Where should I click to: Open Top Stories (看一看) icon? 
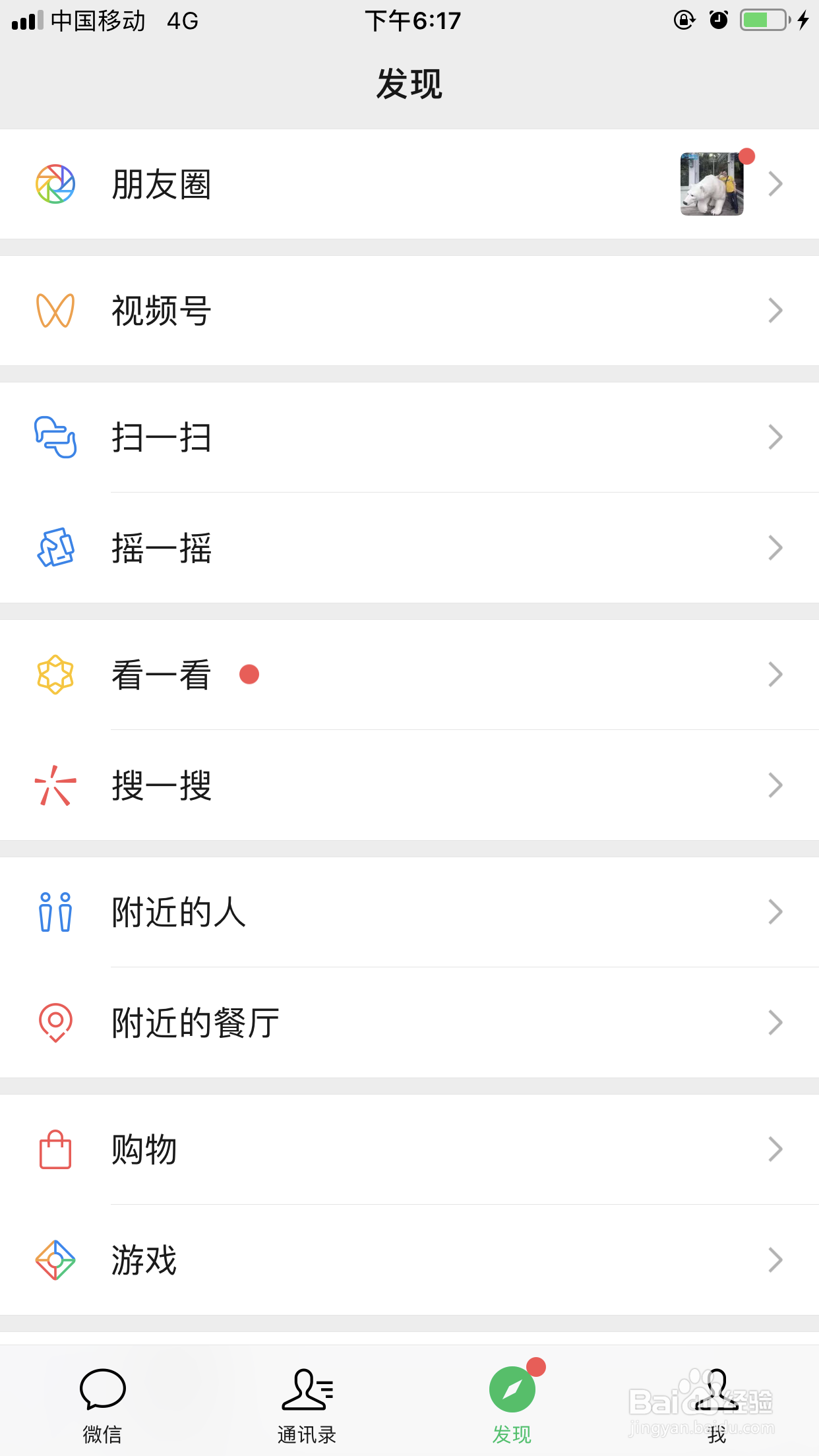click(56, 674)
